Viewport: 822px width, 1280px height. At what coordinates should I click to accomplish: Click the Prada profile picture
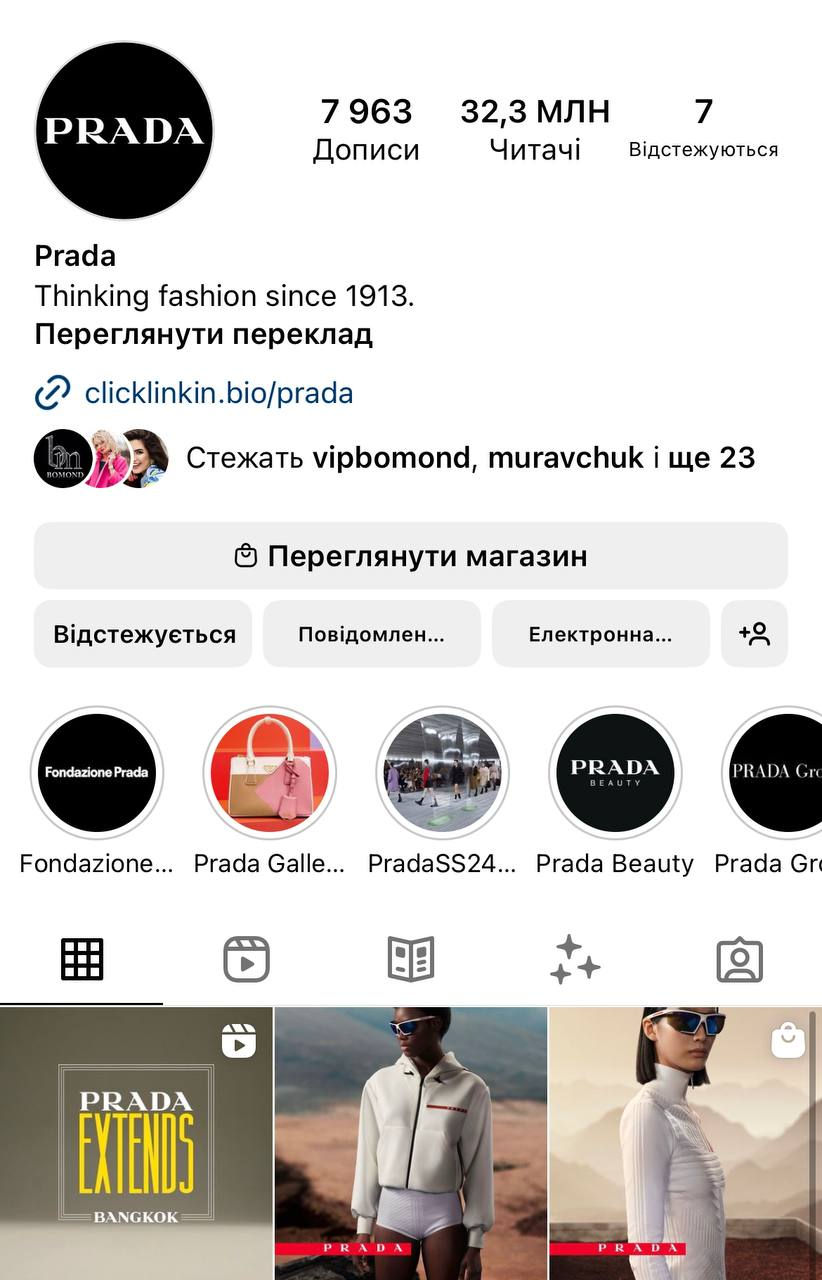tap(123, 130)
